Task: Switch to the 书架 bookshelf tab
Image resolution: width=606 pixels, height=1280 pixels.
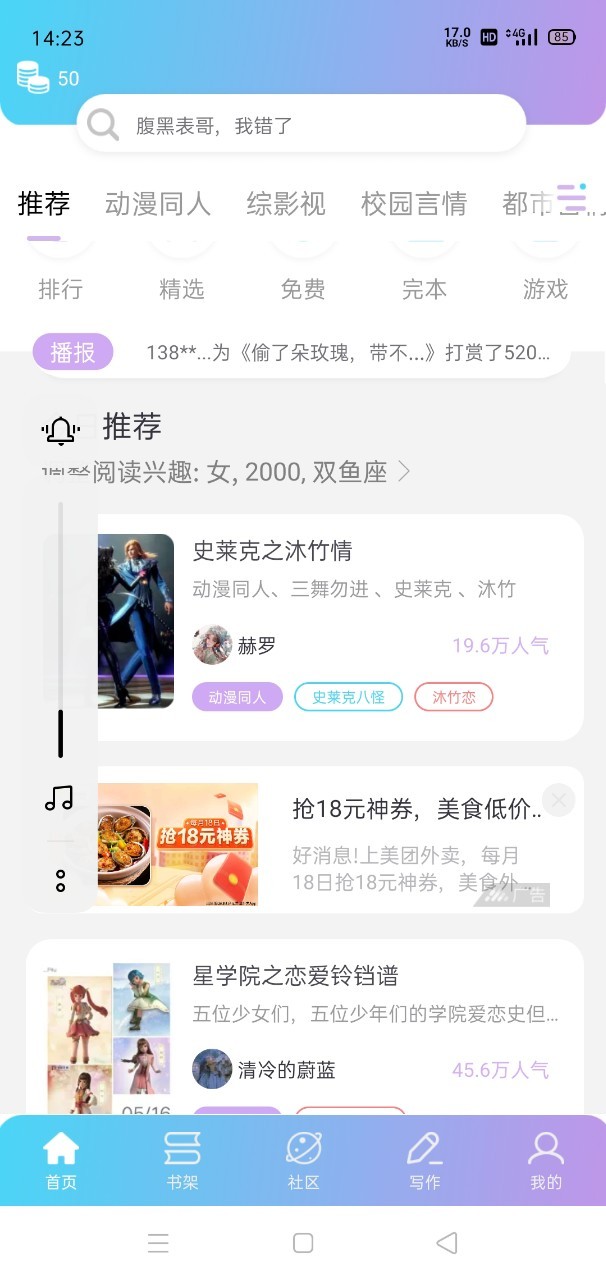Action: coord(182,1160)
